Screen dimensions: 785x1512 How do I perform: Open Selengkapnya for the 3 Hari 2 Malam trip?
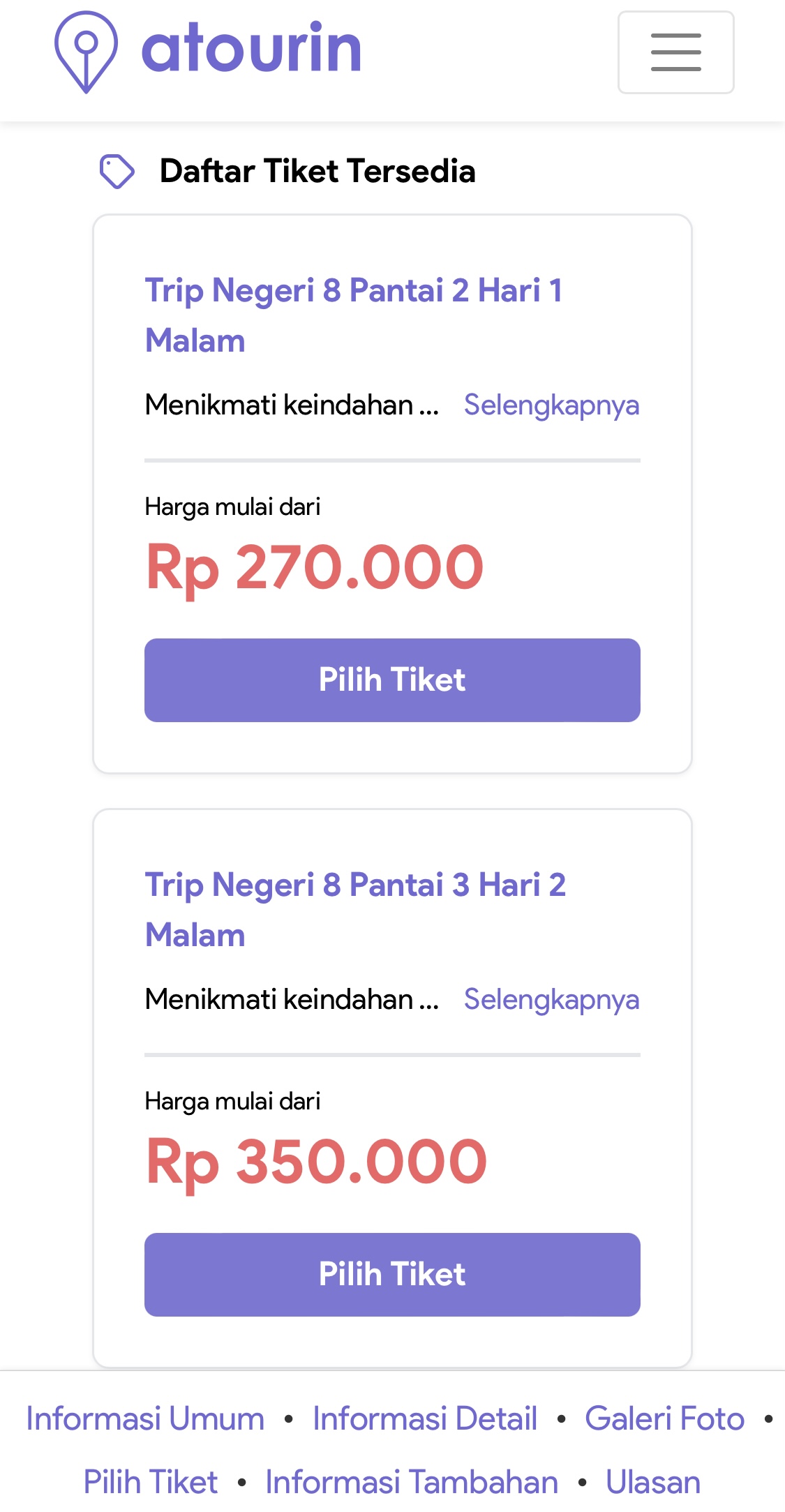click(551, 999)
